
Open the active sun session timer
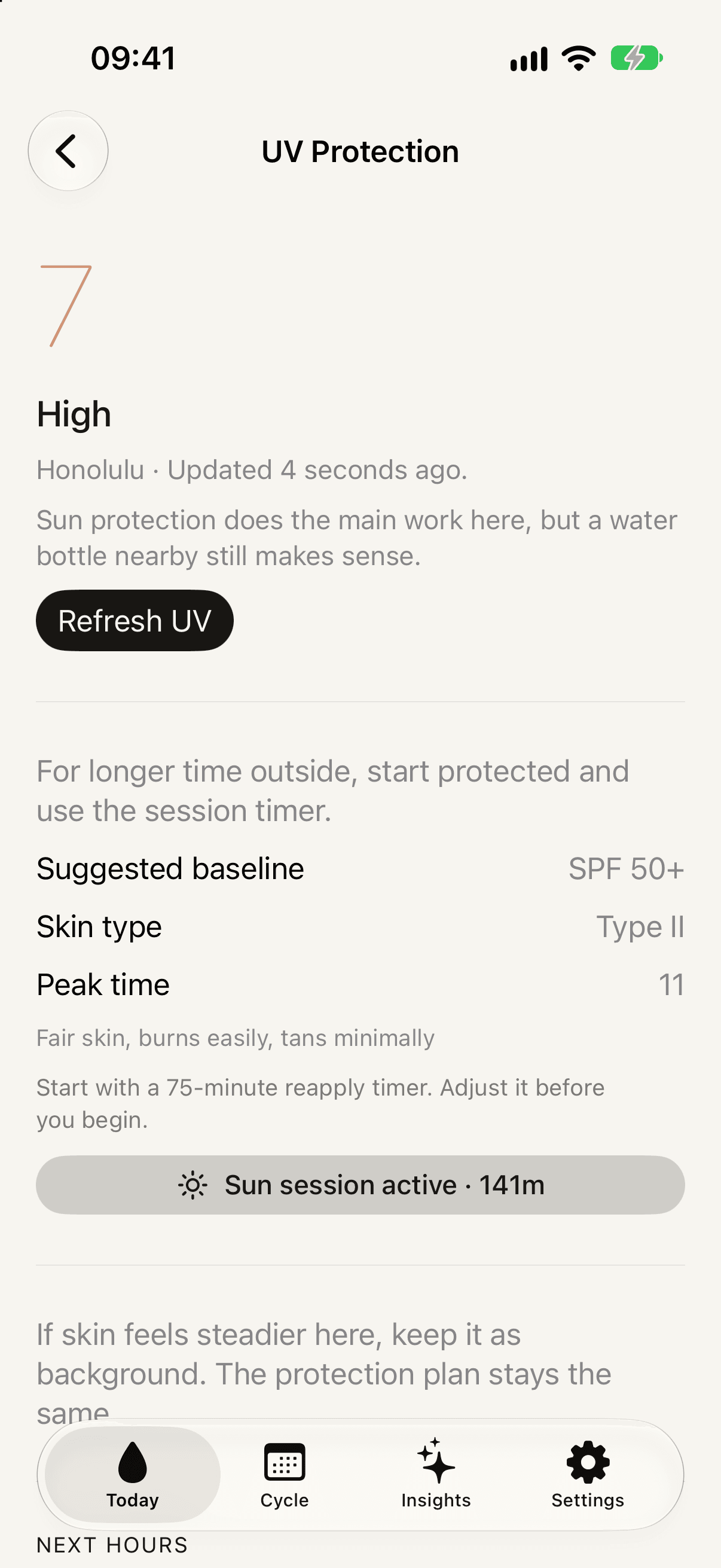[x=360, y=1185]
